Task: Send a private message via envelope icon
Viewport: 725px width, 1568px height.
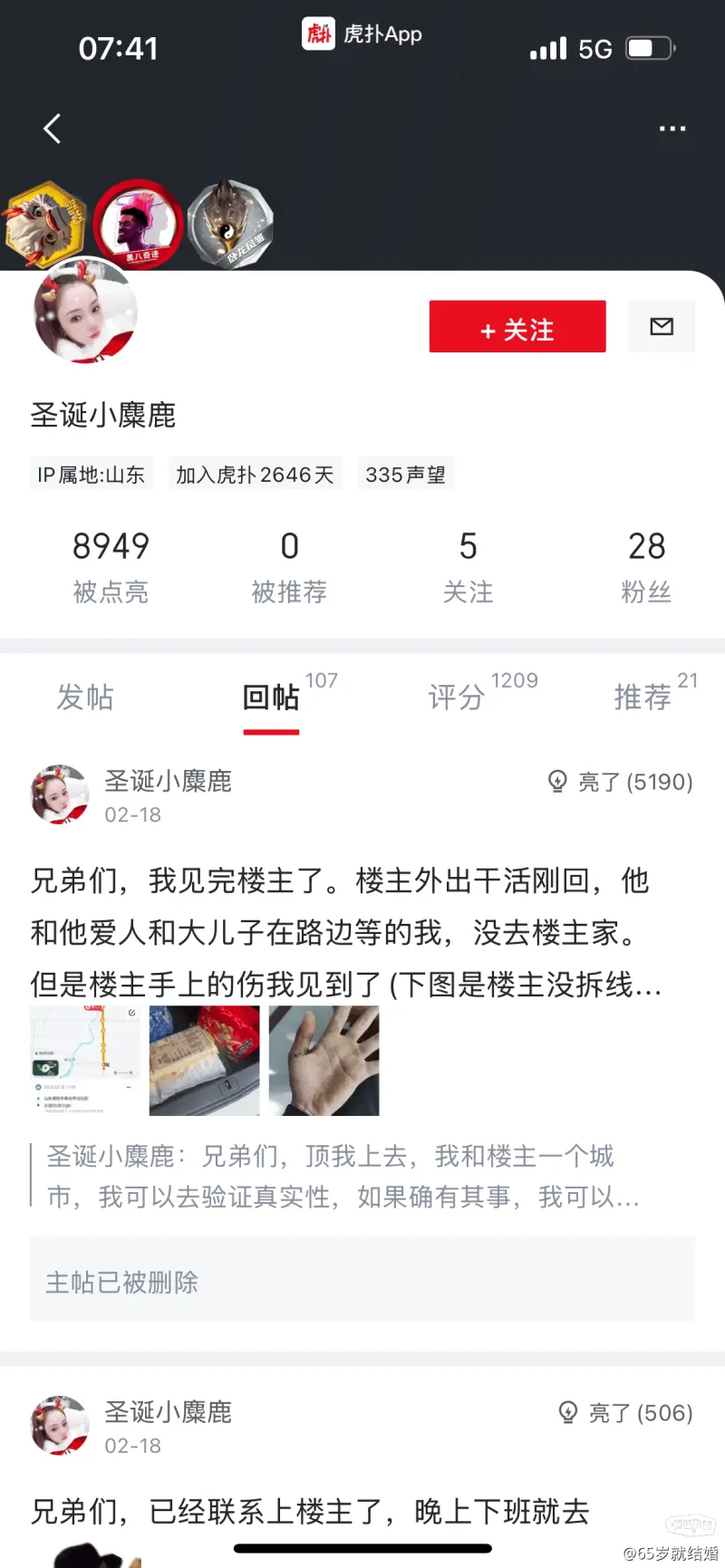Action: click(x=662, y=327)
